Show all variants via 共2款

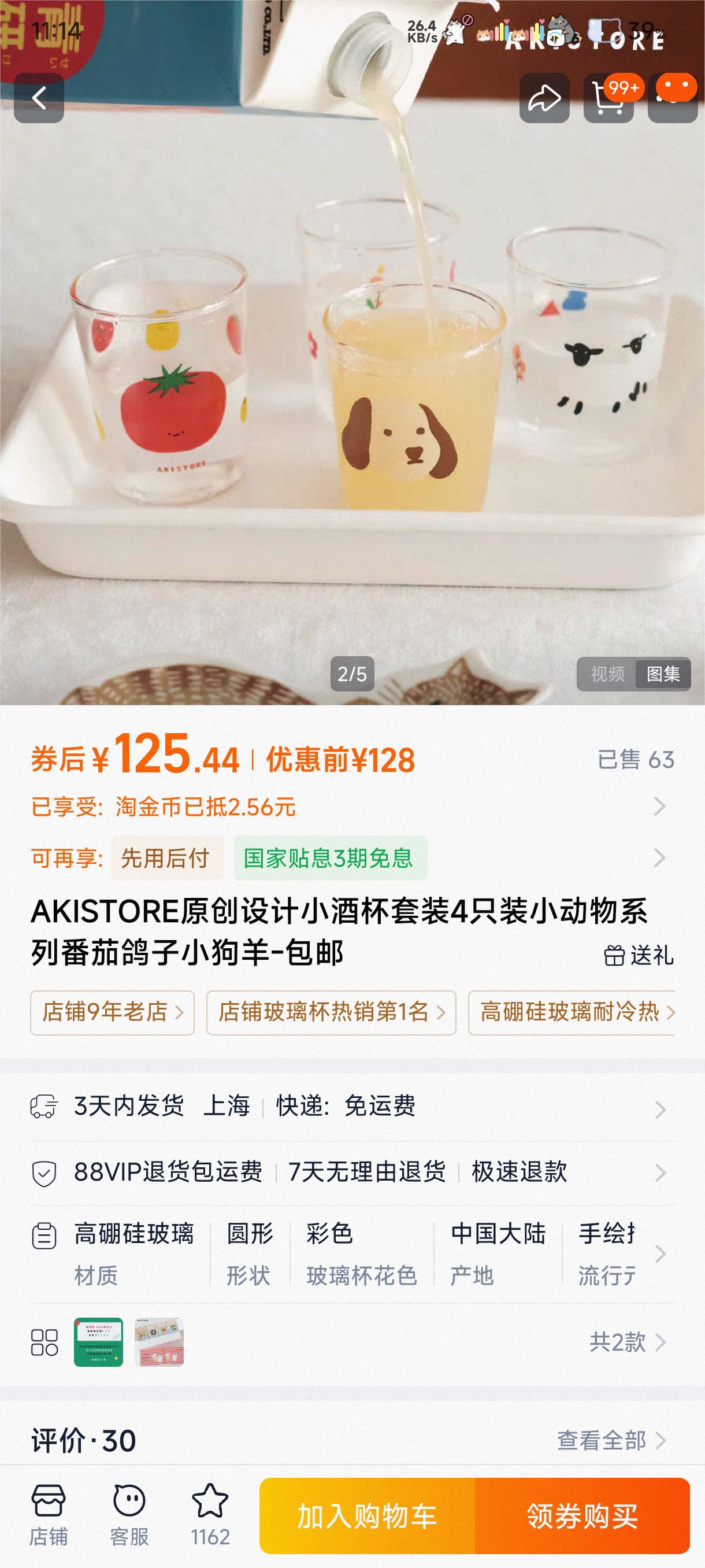(x=626, y=1341)
